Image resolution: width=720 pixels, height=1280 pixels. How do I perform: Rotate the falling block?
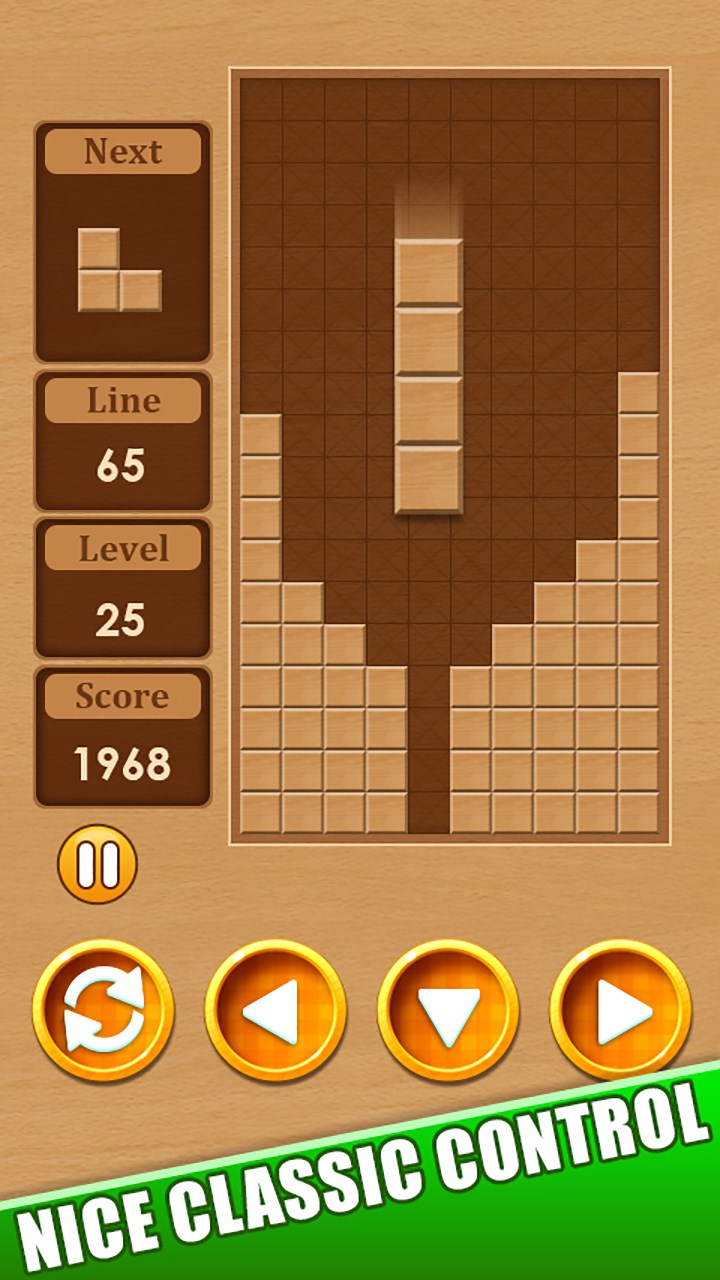(103, 1010)
